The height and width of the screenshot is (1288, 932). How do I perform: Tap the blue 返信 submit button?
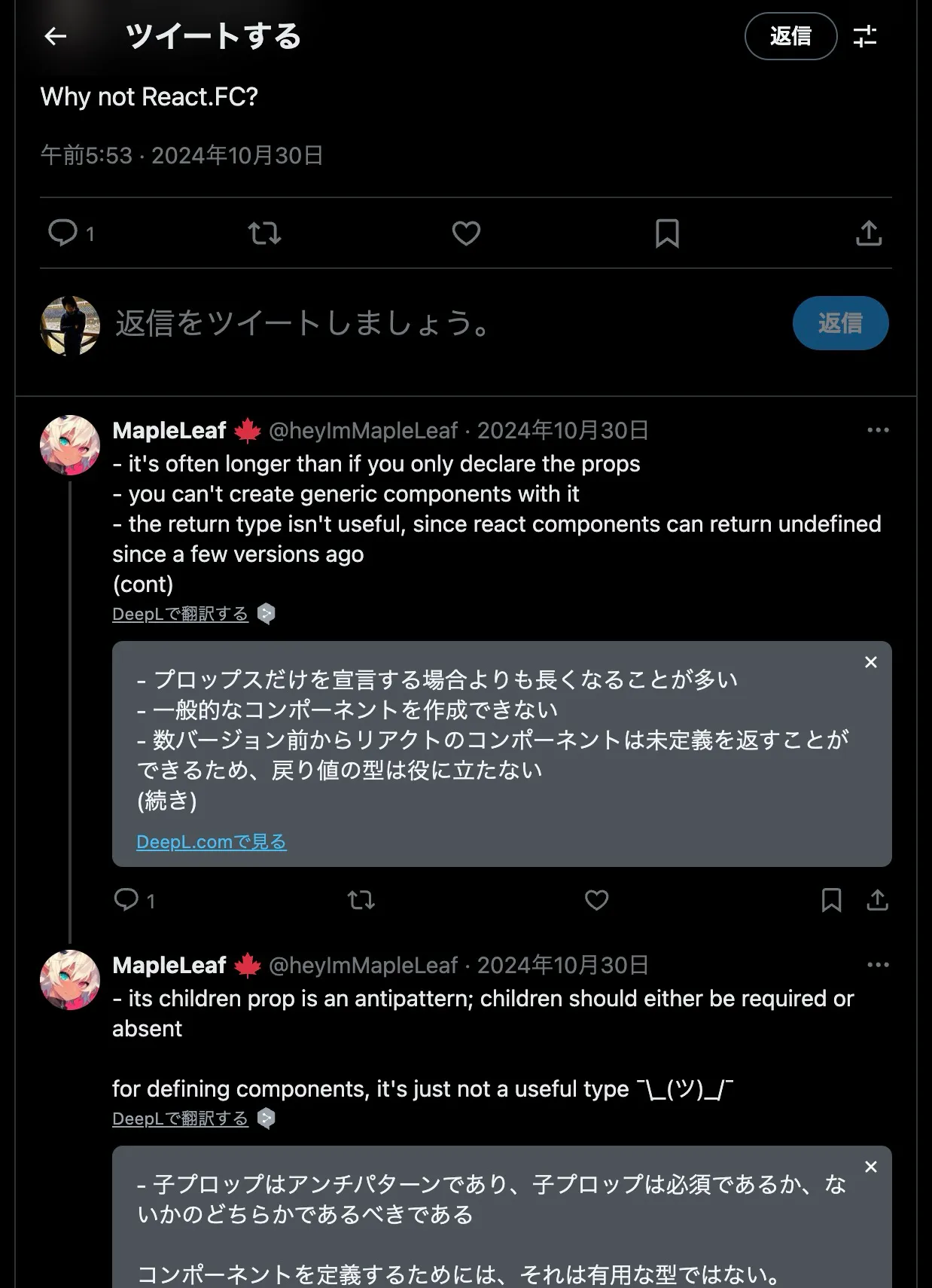click(x=840, y=323)
